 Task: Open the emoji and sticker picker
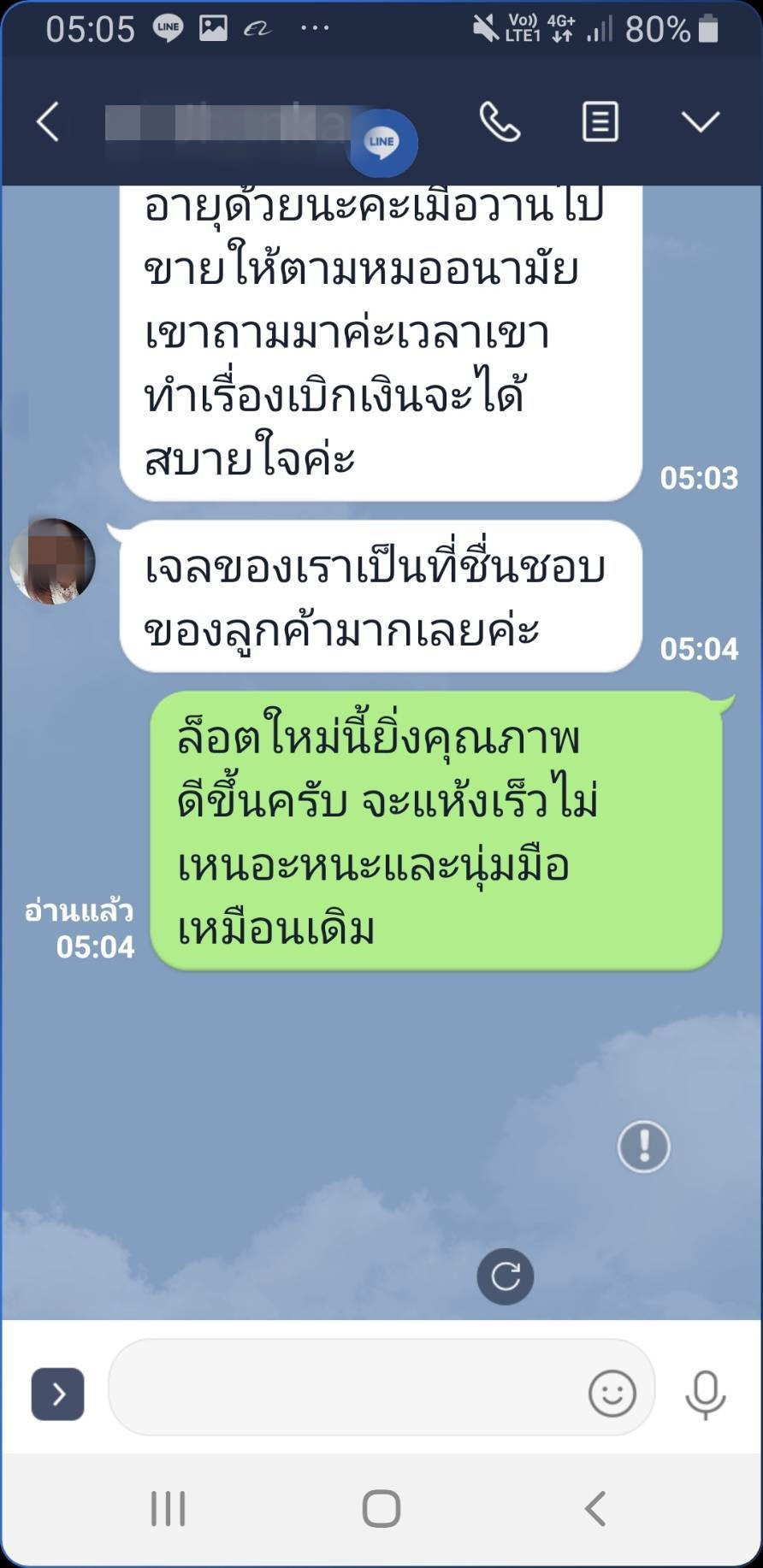pyautogui.click(x=612, y=1394)
